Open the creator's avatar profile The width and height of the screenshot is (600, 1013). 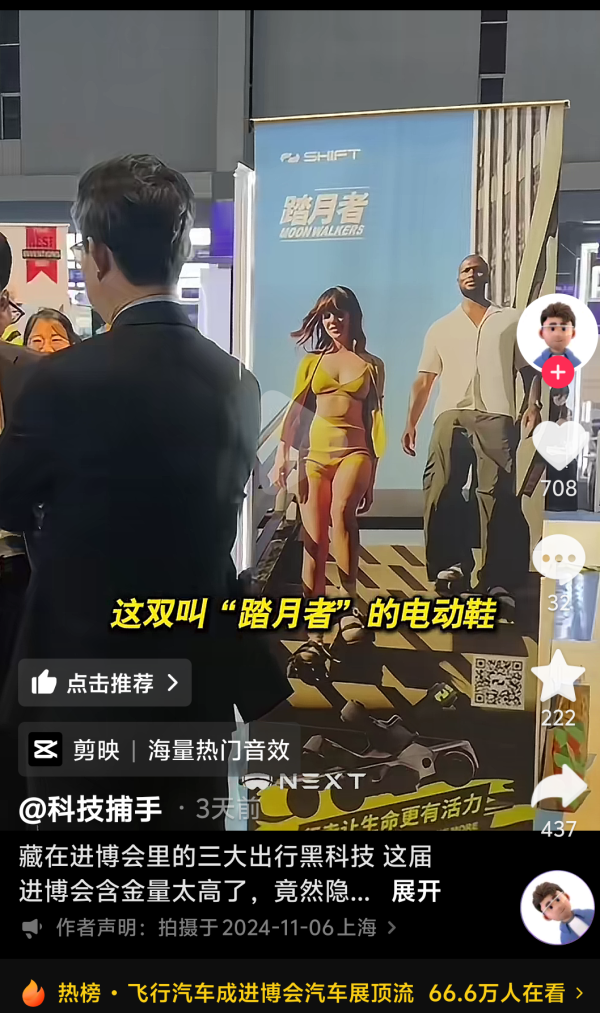pyautogui.click(x=557, y=332)
